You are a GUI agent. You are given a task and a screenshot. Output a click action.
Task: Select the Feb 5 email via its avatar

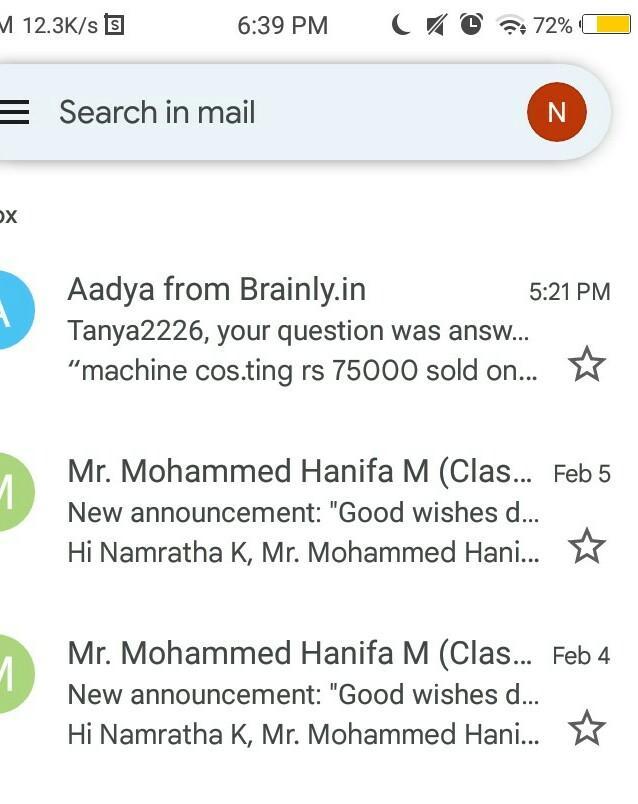coord(10,492)
